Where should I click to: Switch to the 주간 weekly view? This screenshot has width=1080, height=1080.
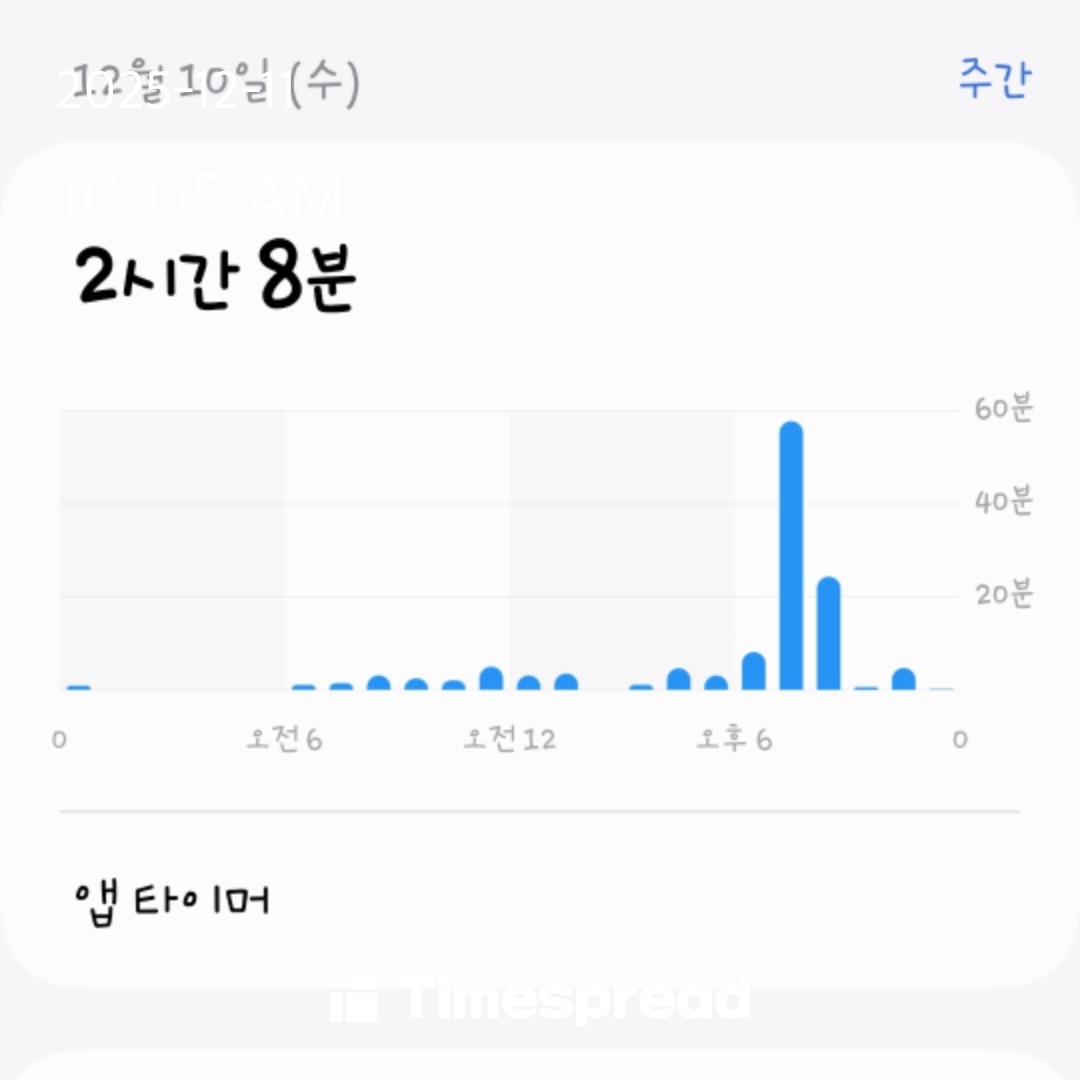[993, 80]
